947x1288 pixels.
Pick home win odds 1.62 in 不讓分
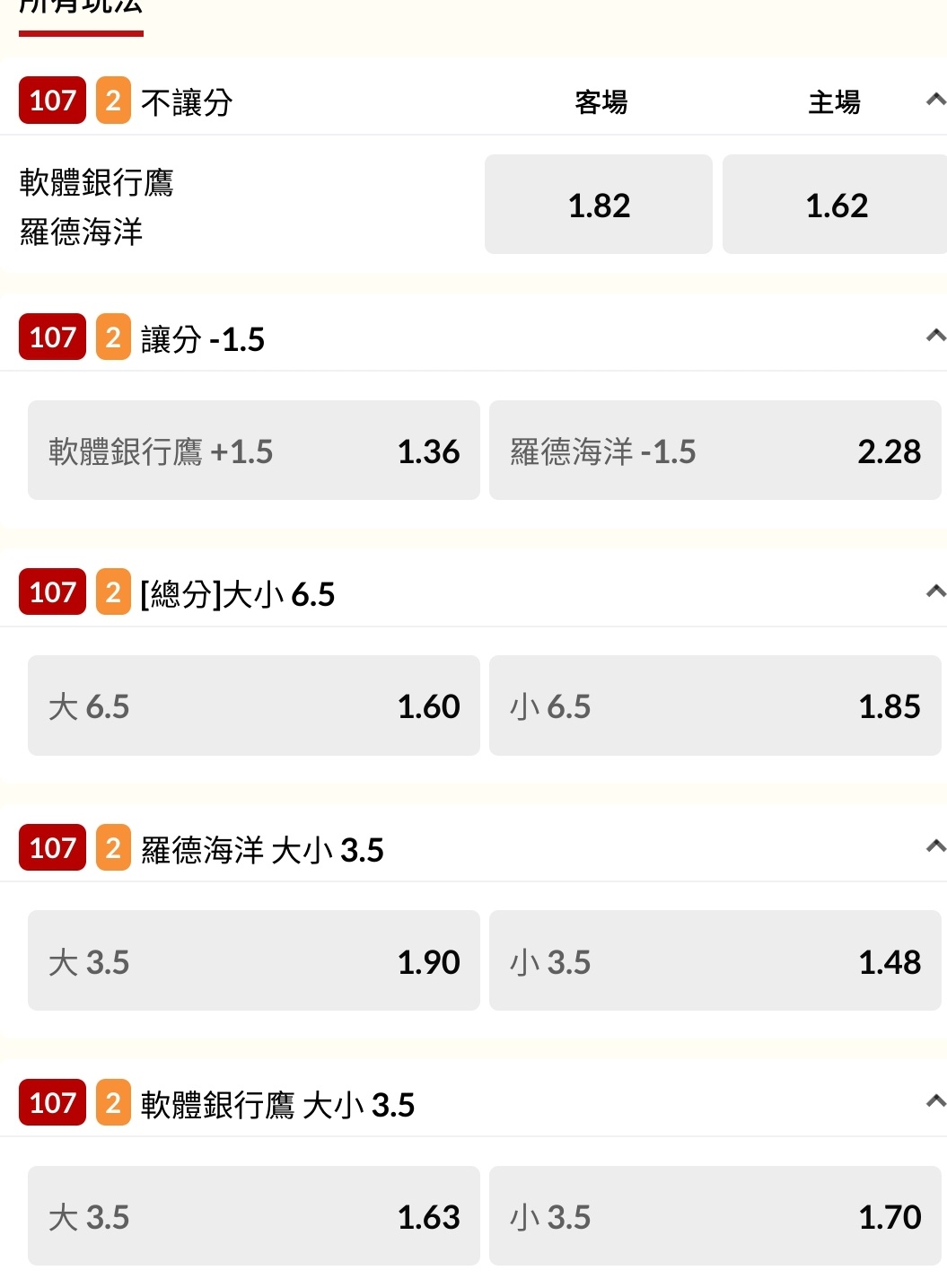tap(835, 205)
